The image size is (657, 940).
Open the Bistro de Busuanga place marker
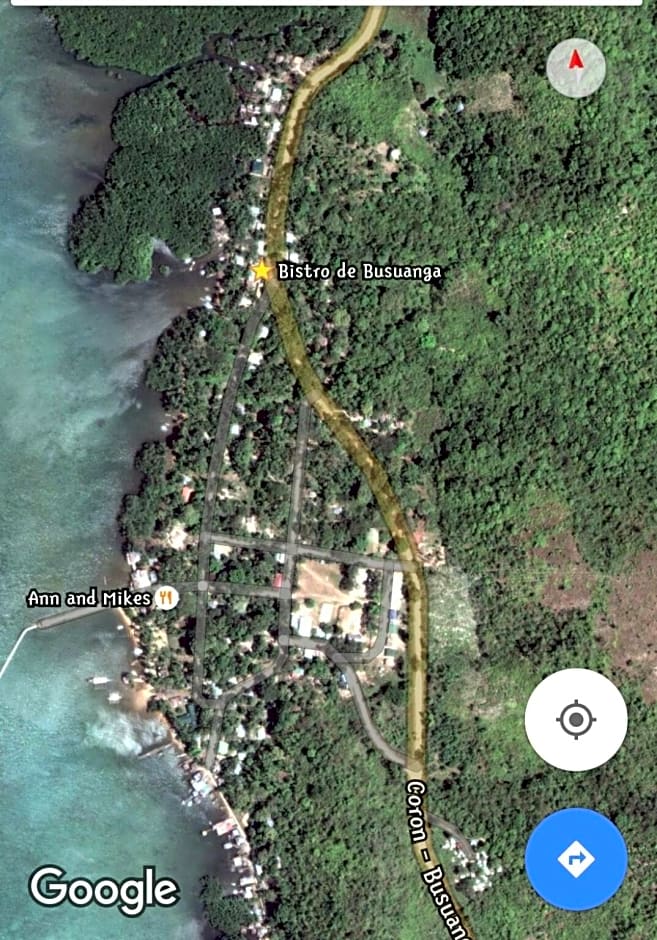[x=262, y=271]
